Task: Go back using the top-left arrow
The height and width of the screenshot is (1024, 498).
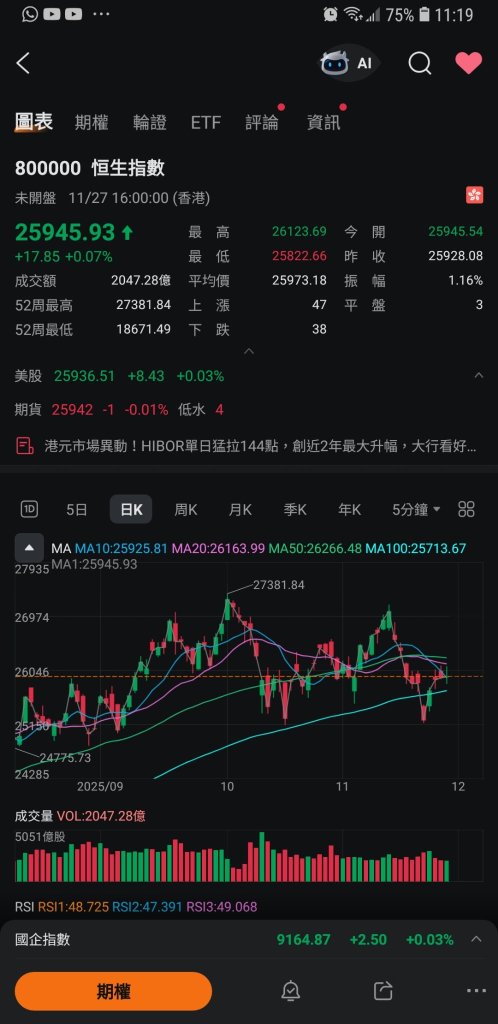Action: [x=23, y=63]
